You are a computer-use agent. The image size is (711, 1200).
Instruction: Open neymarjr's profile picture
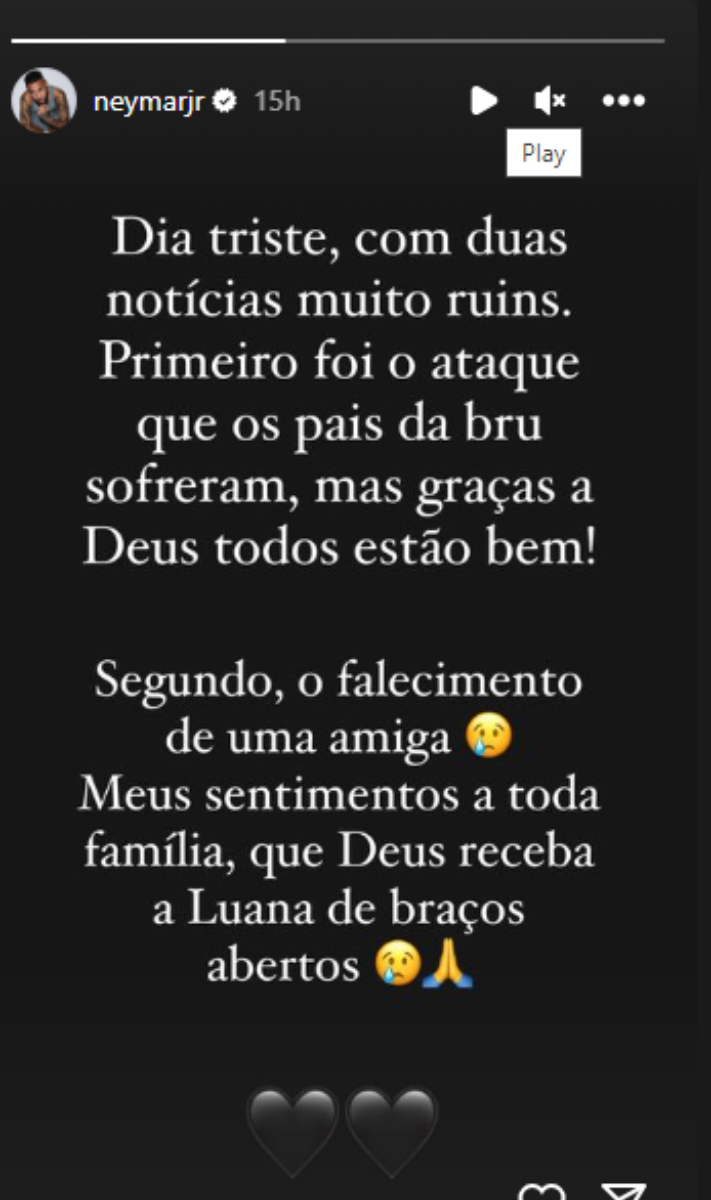(x=43, y=101)
